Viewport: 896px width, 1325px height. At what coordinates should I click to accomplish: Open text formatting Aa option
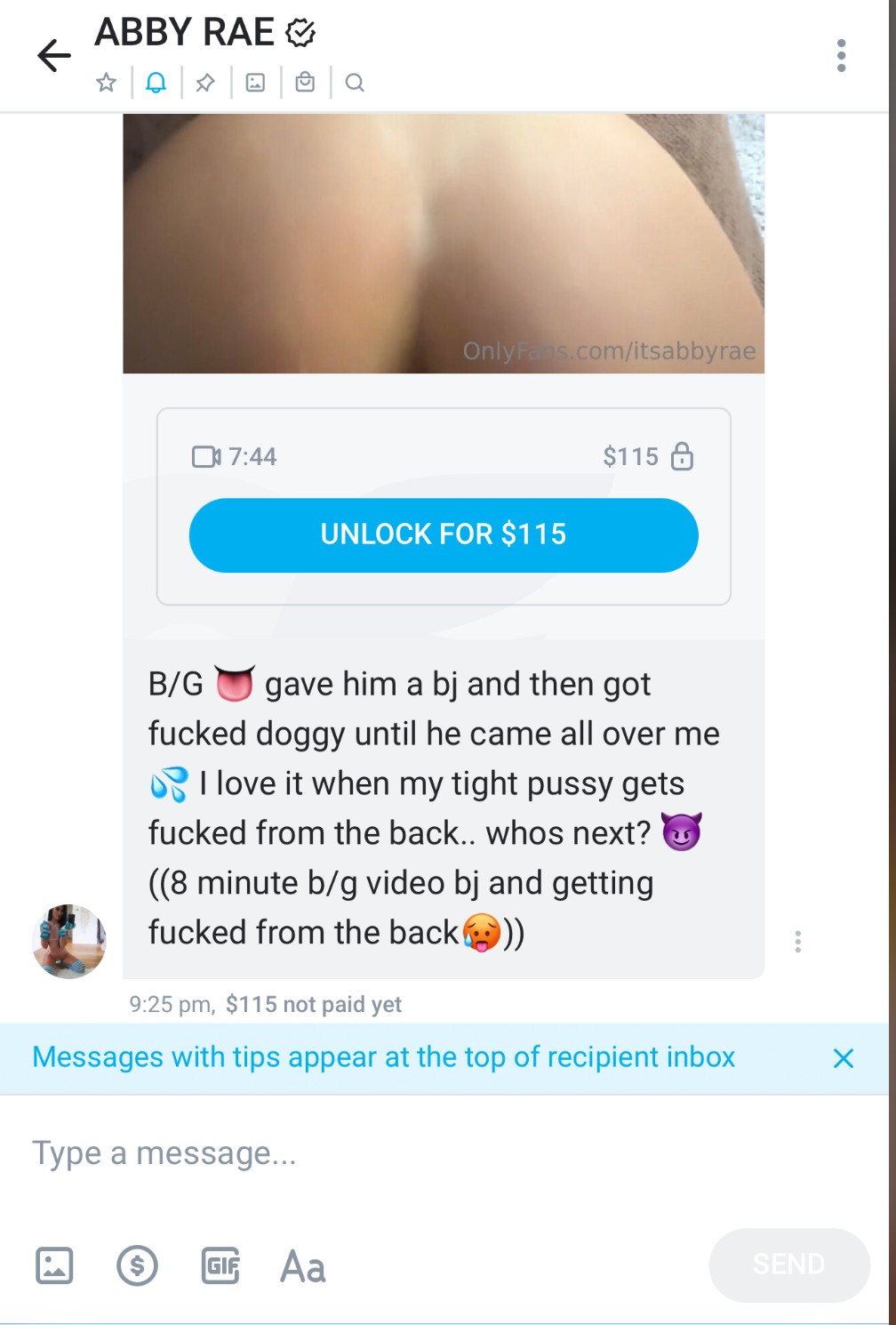[x=302, y=1266]
